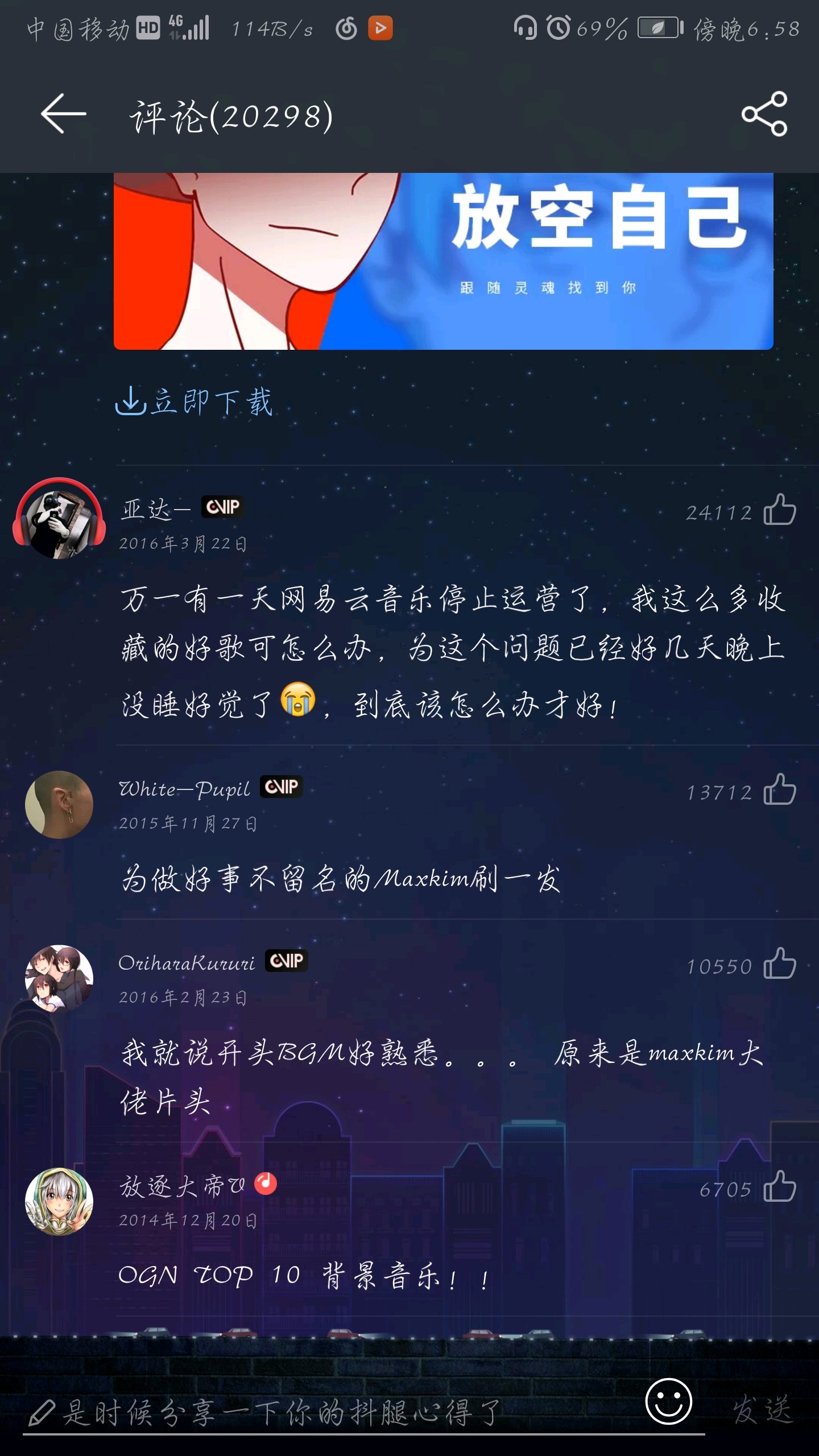The height and width of the screenshot is (1456, 819).
Task: Like OriharaKururi's comment
Action: click(779, 963)
